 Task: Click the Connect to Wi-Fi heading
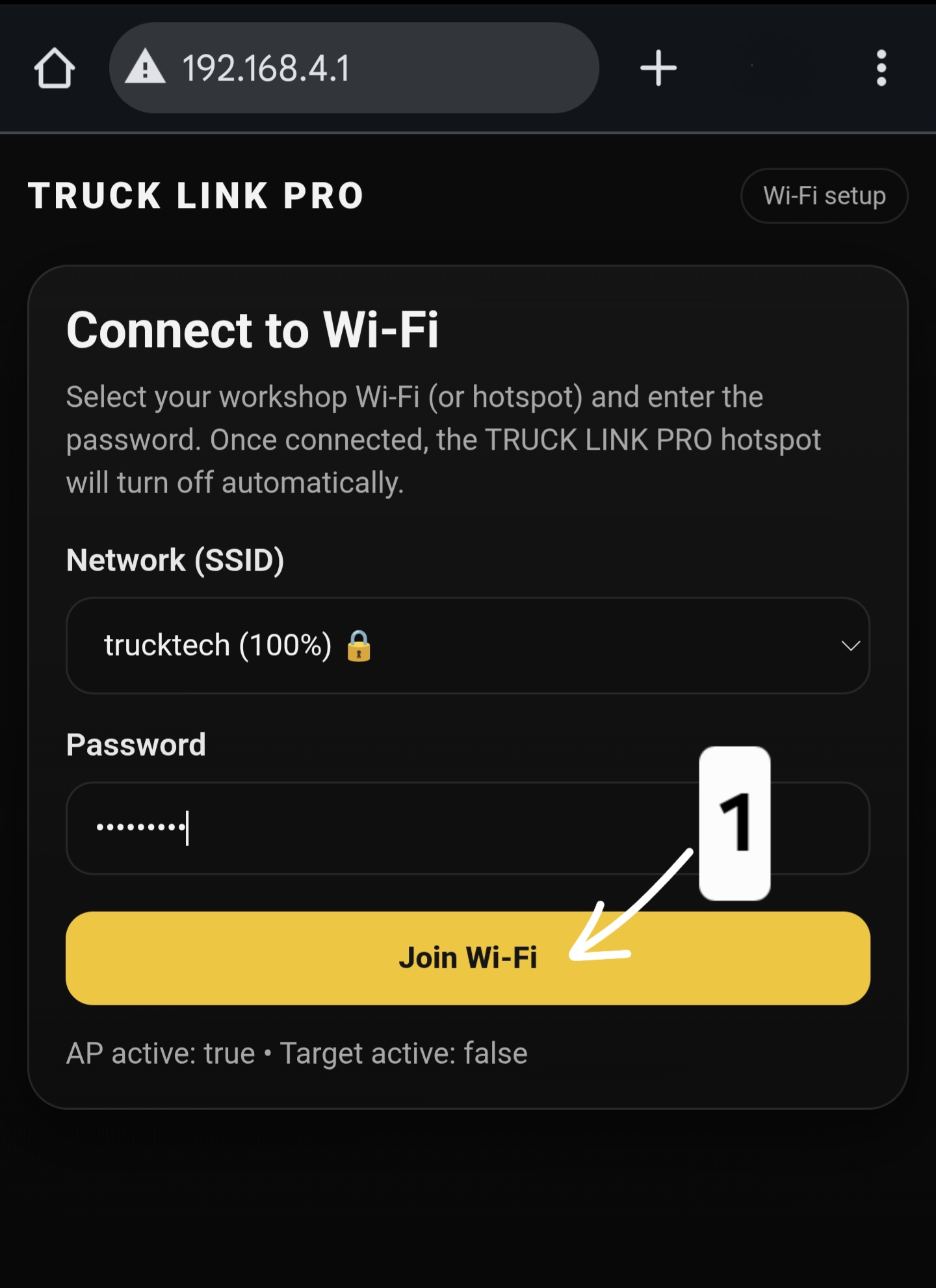pyautogui.click(x=254, y=331)
